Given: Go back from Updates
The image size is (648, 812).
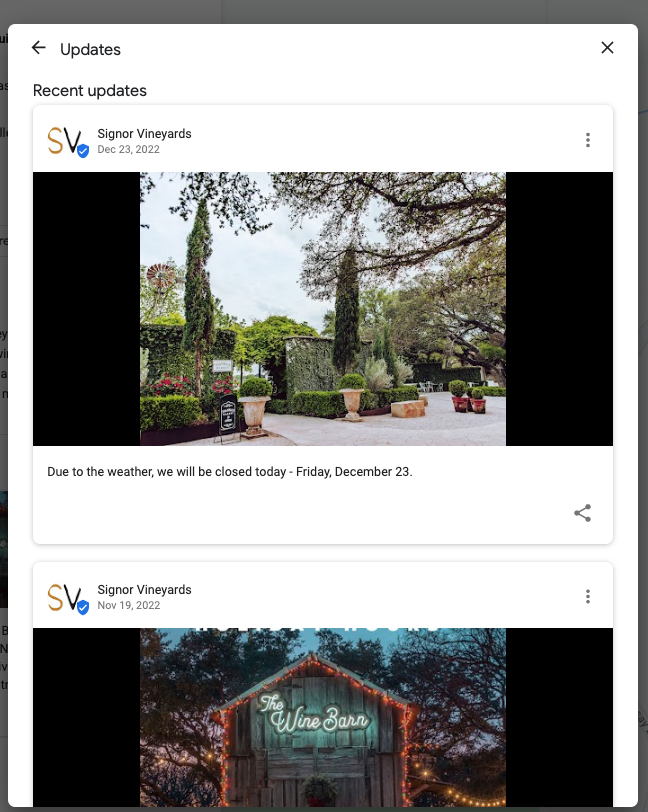Looking at the screenshot, I should click(x=39, y=48).
